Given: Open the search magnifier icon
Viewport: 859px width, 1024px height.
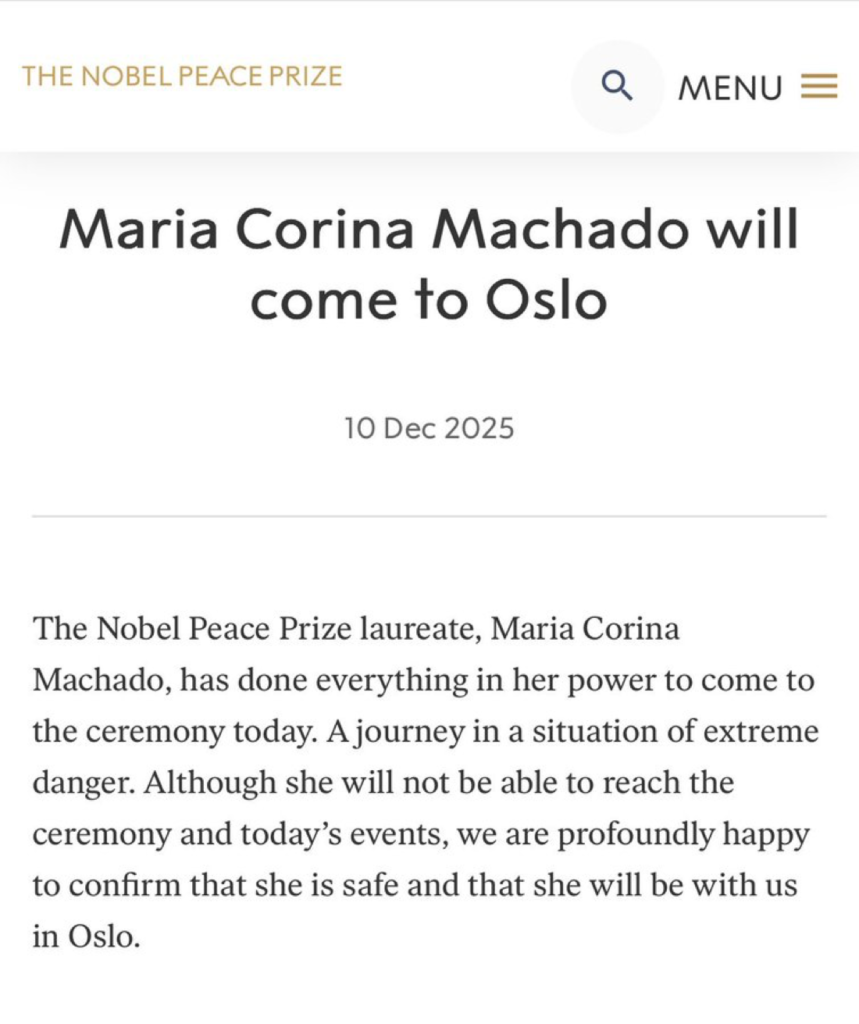Looking at the screenshot, I should click(617, 87).
